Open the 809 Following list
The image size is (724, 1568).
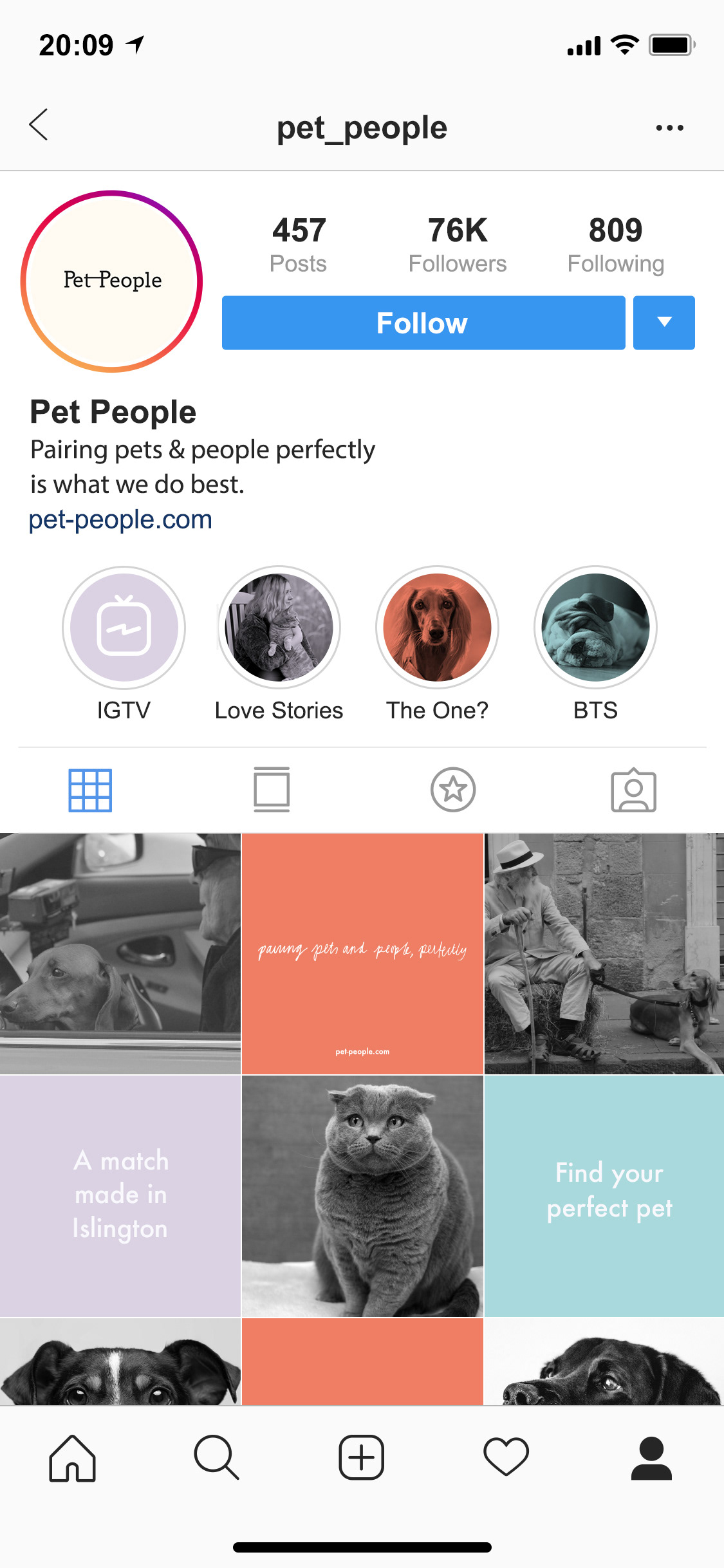615,245
